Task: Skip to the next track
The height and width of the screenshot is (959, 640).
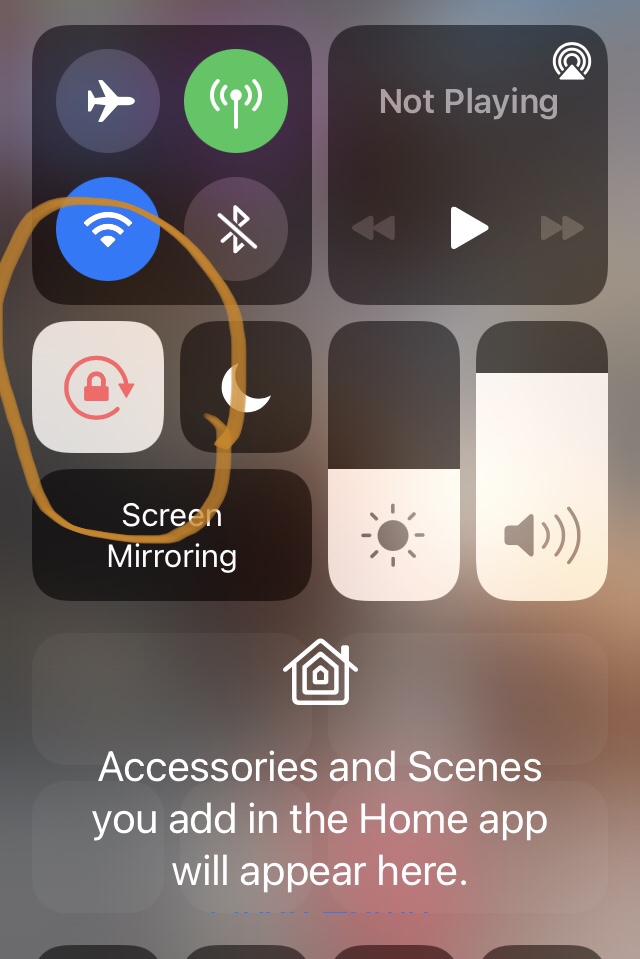Action: click(561, 229)
